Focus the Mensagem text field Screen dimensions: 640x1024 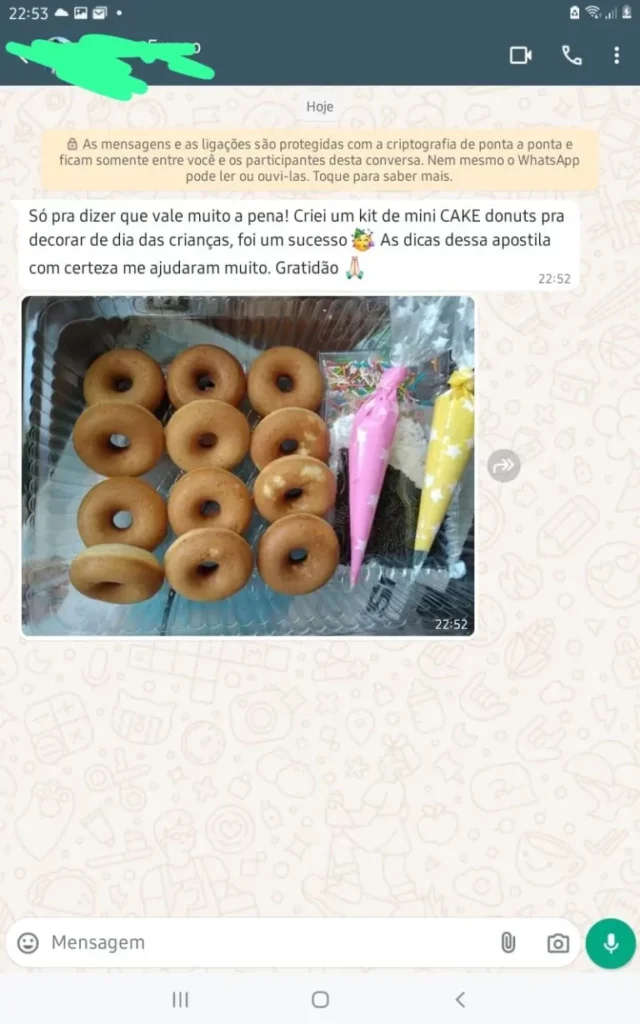[260, 943]
